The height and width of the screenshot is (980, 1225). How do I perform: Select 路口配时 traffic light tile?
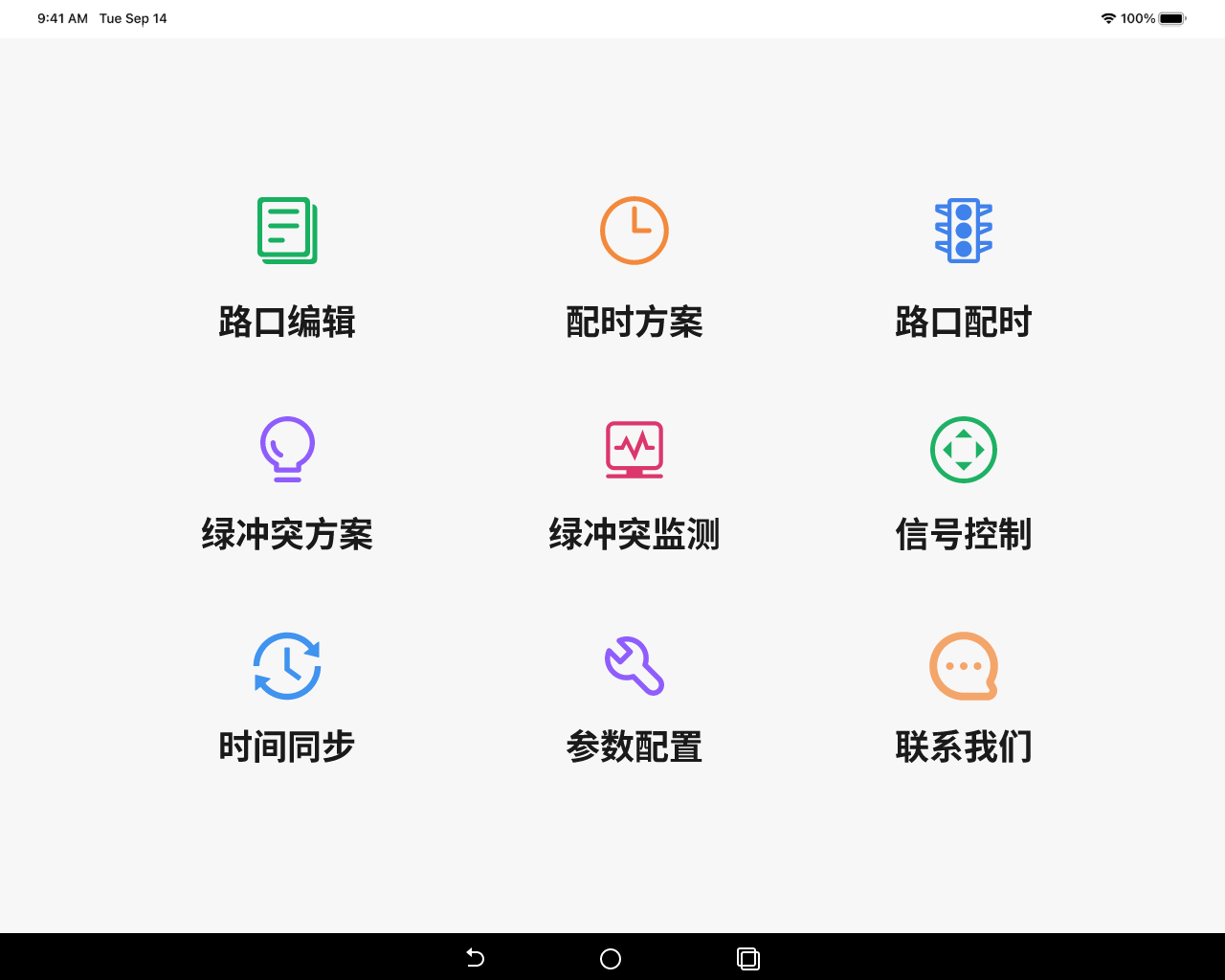point(963,268)
